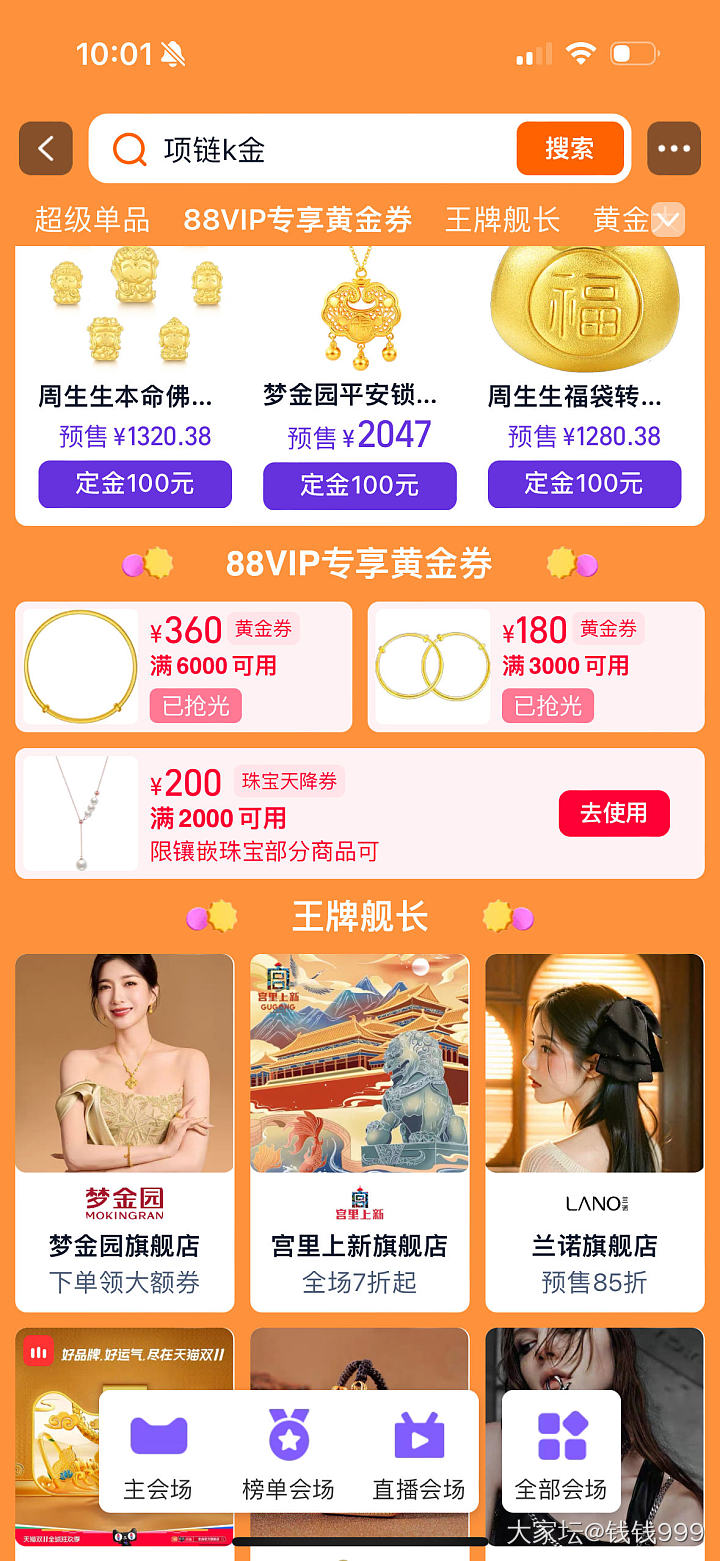This screenshot has width=720, height=1561.
Task: Switch to the 超级单品 tab
Action: [92, 220]
